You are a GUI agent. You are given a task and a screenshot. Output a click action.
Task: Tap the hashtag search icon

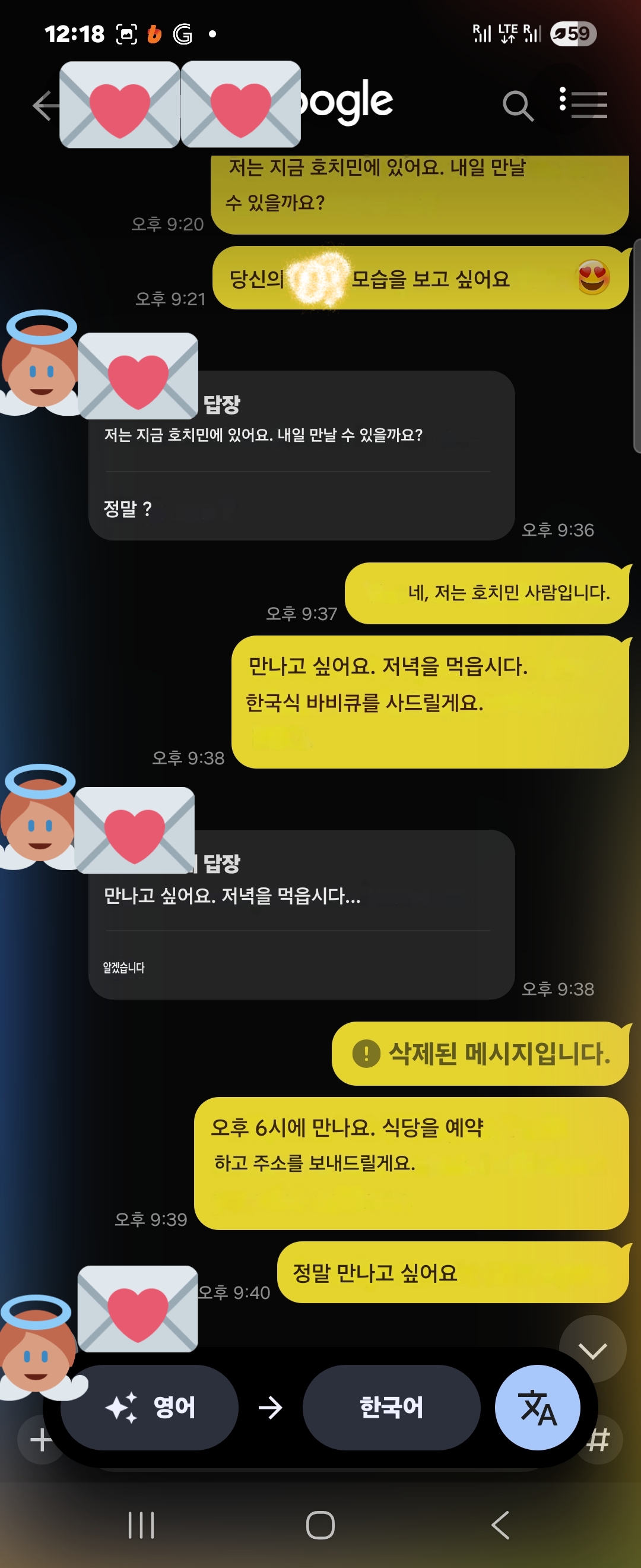pyautogui.click(x=599, y=1440)
